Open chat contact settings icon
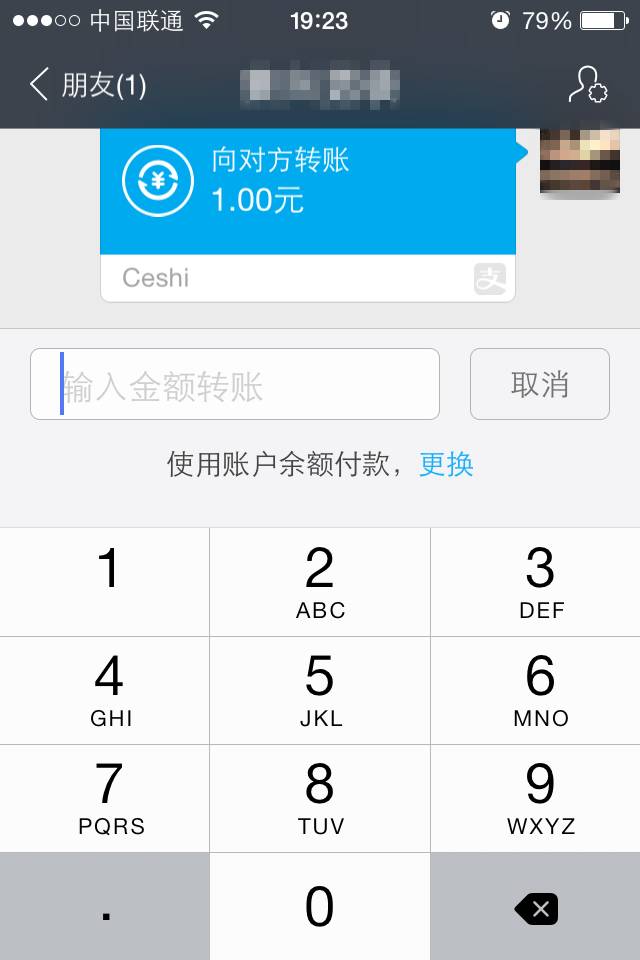 587,85
